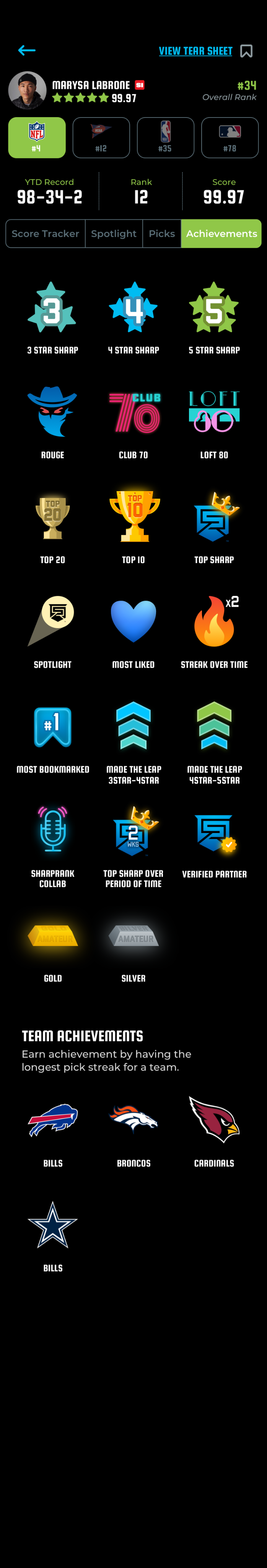Viewport: 267px width, 1568px height.
Task: Select the MLB #78 league chip
Action: click(230, 137)
